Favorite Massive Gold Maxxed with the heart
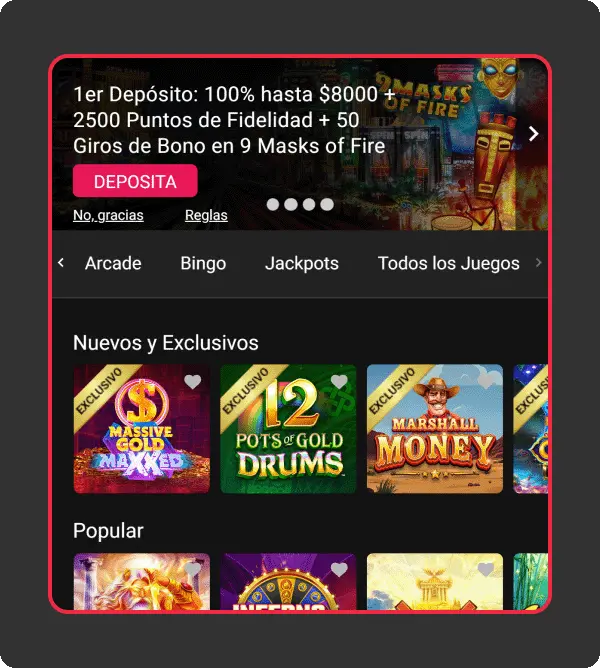600x668 pixels. click(x=193, y=381)
